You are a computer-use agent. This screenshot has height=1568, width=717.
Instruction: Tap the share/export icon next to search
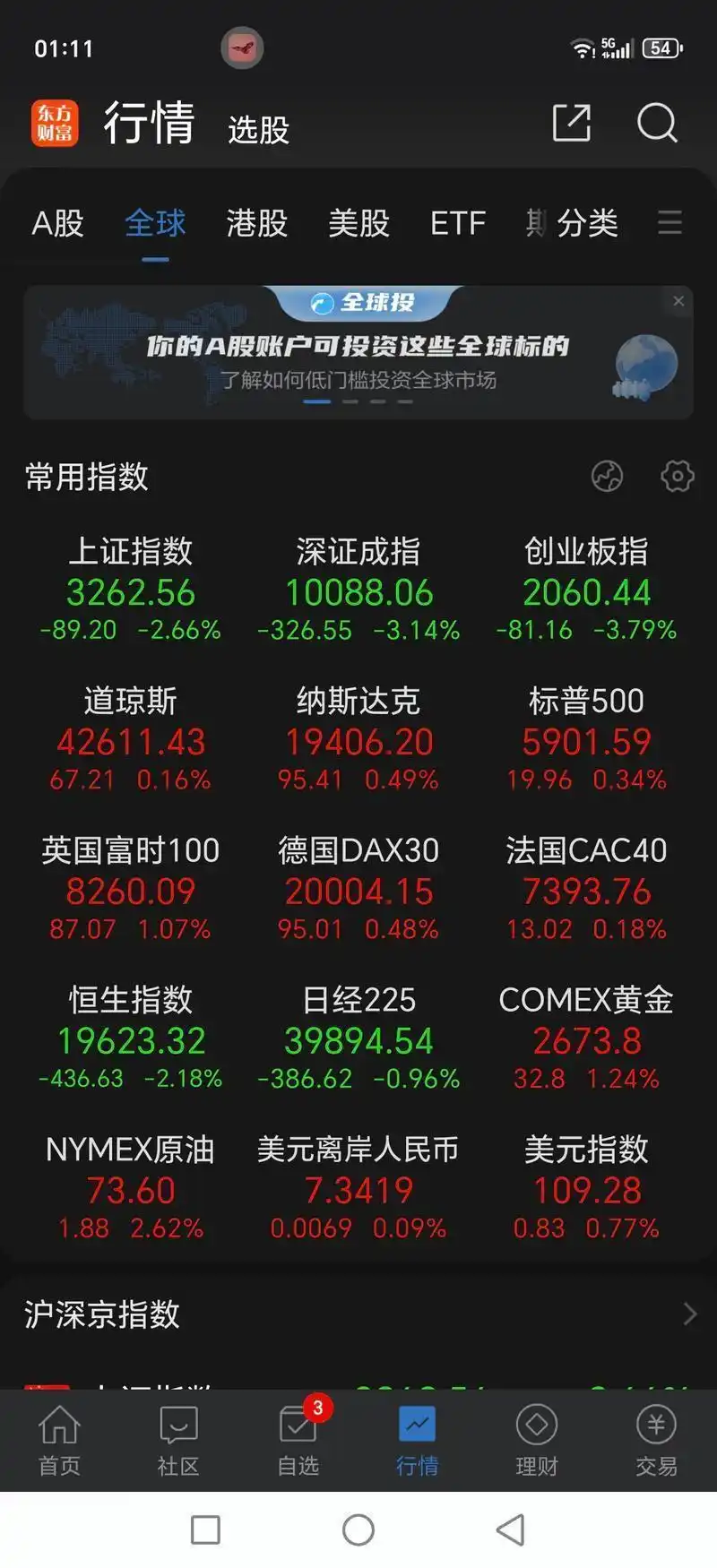(x=571, y=125)
